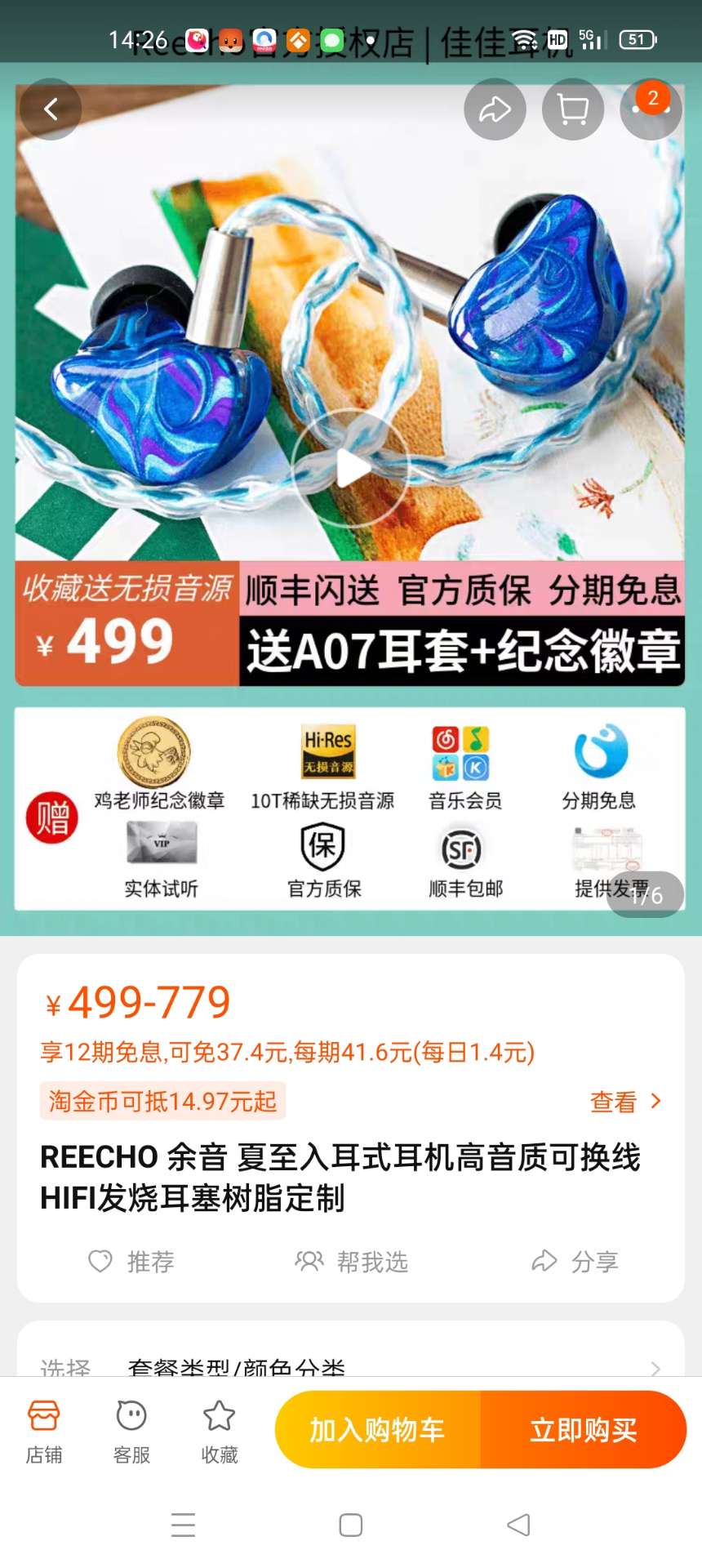The width and height of the screenshot is (702, 1568).
Task: Open the more options menu
Action: [x=651, y=109]
